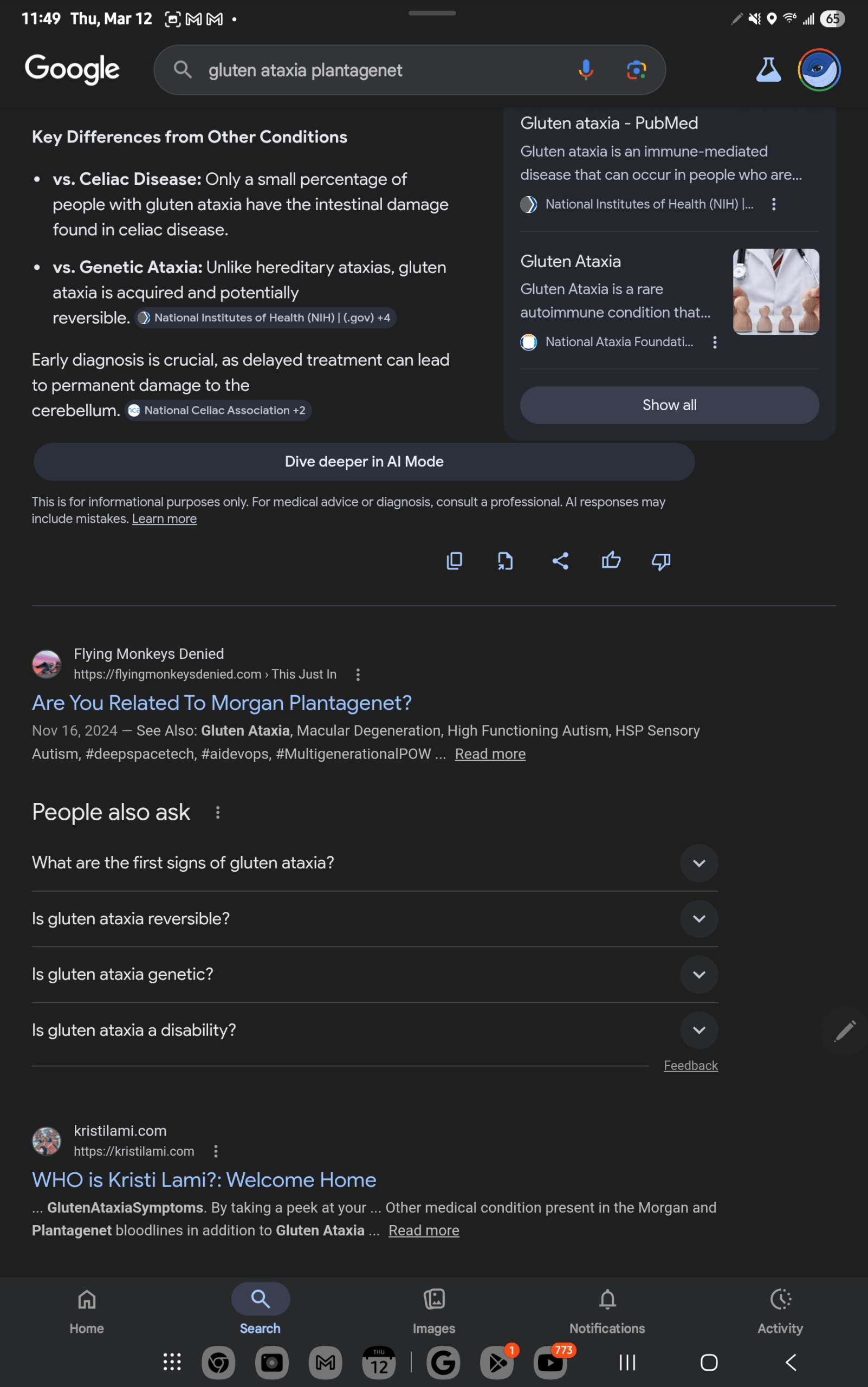This screenshot has height=1387, width=868.
Task: Give the AI overview a thumbs down
Action: (x=661, y=561)
